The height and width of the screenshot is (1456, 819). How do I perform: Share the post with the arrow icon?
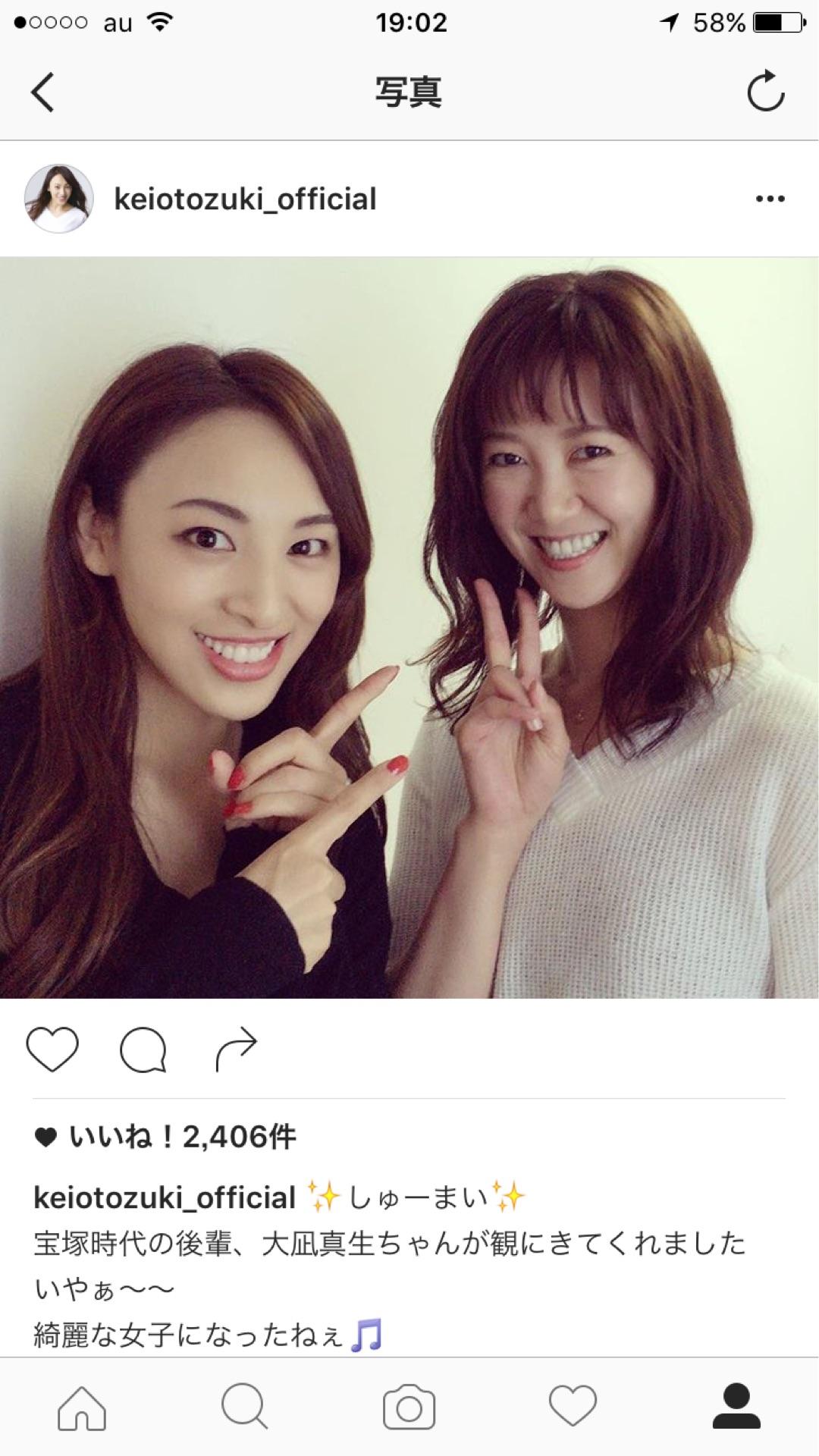pyautogui.click(x=237, y=1050)
